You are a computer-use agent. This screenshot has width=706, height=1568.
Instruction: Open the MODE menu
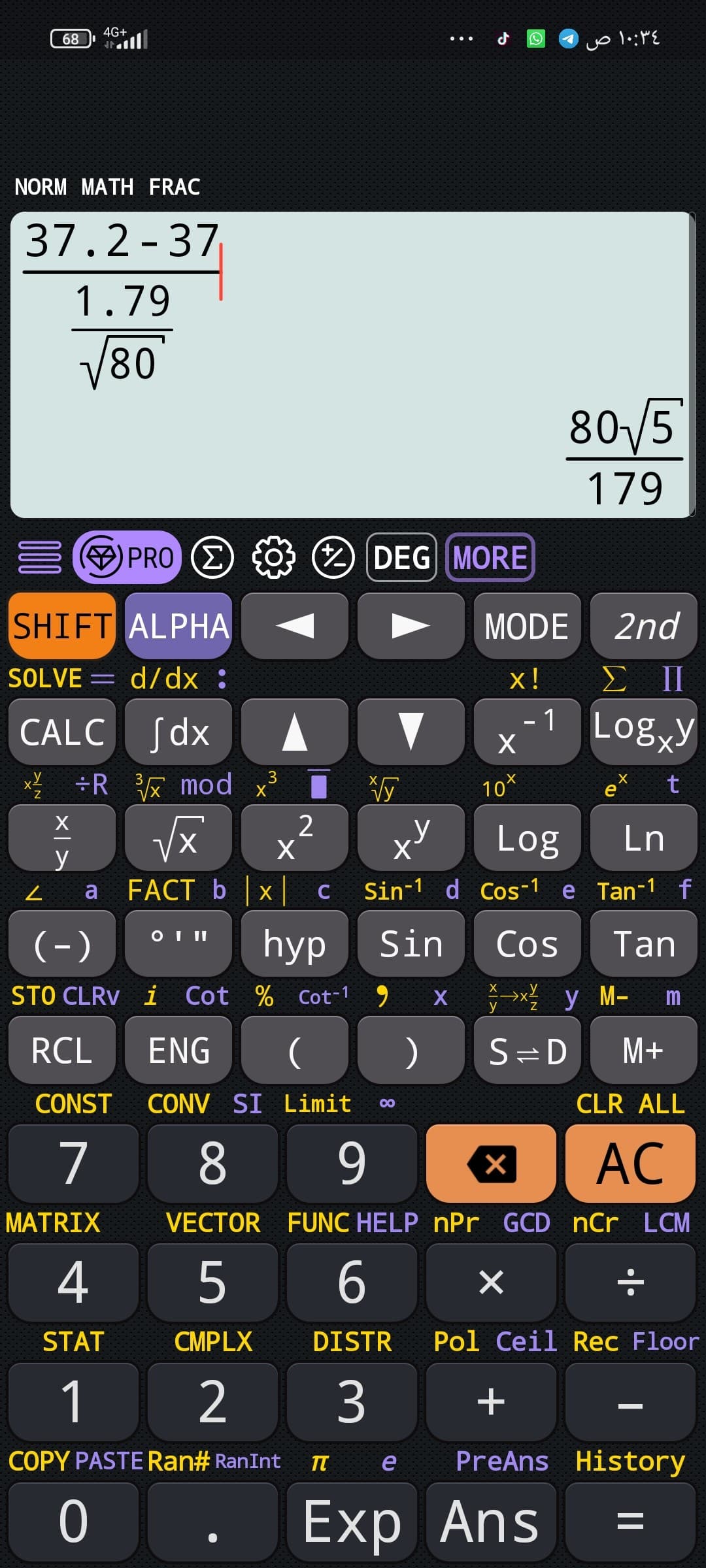tap(527, 626)
